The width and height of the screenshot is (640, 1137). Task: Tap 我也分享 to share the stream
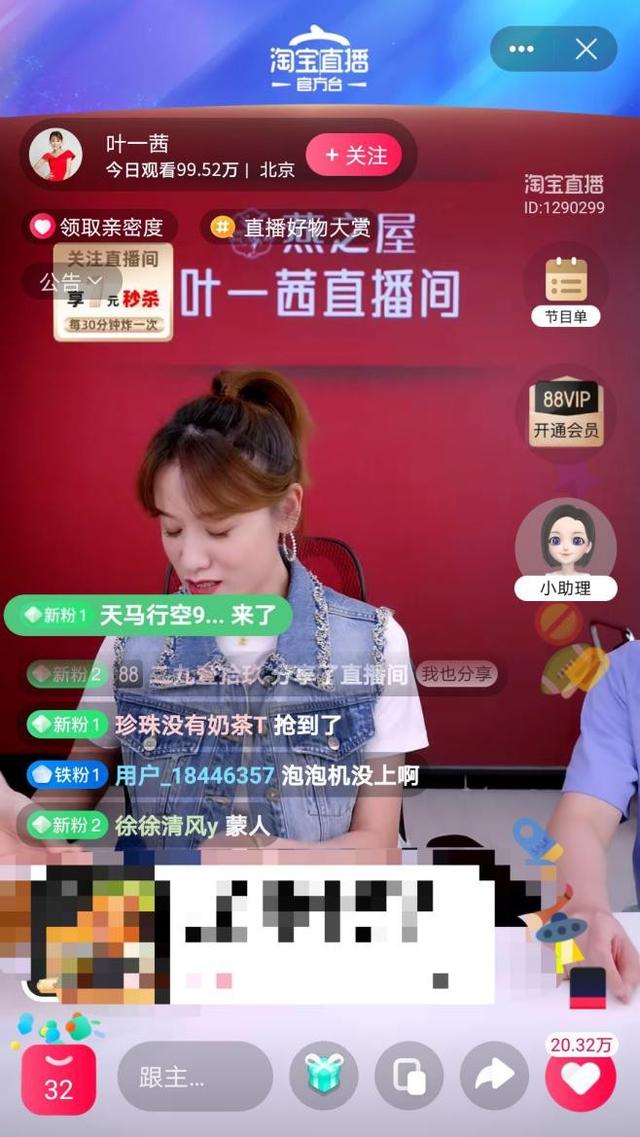[456, 674]
